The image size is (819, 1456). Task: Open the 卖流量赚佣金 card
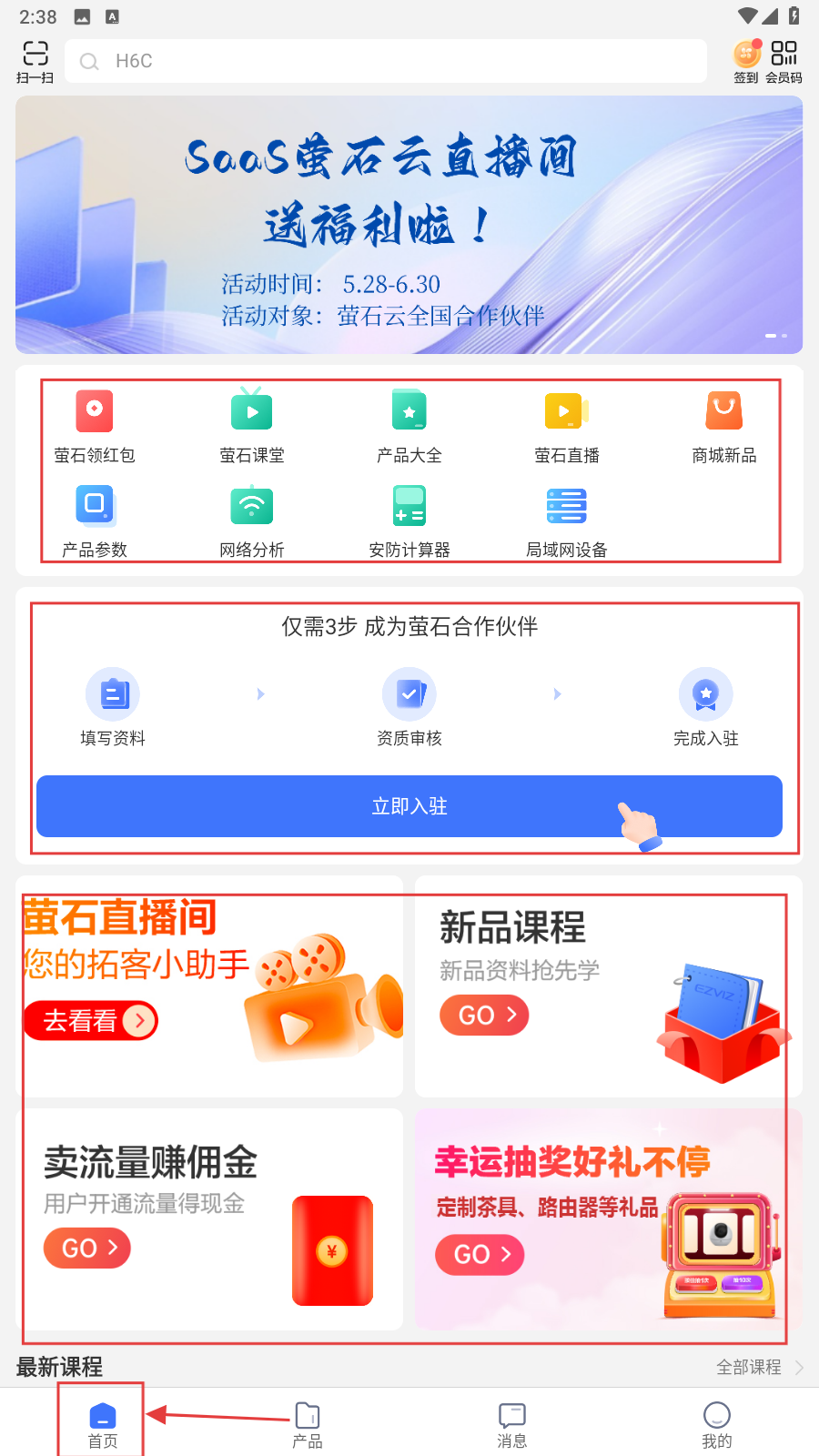(x=209, y=1219)
